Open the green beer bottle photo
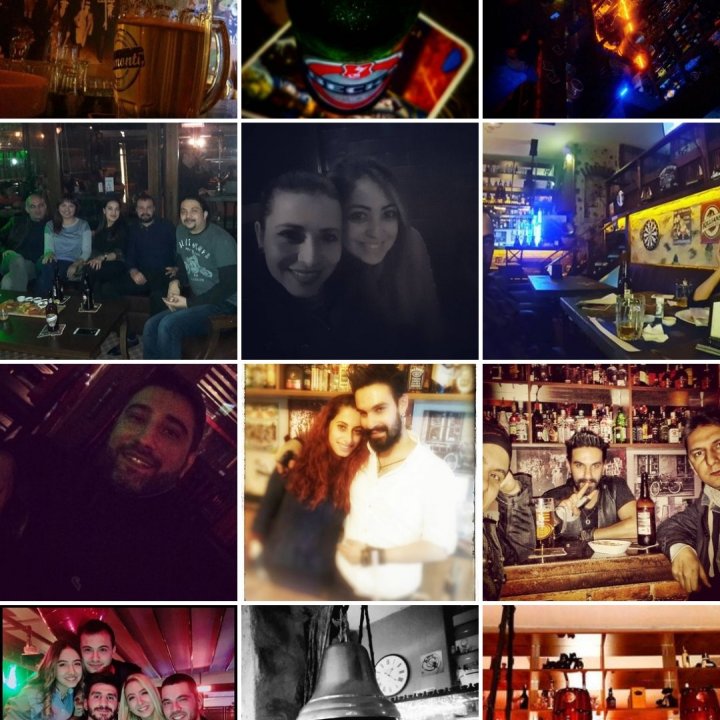Screen dimensions: 720x720 coord(359,58)
